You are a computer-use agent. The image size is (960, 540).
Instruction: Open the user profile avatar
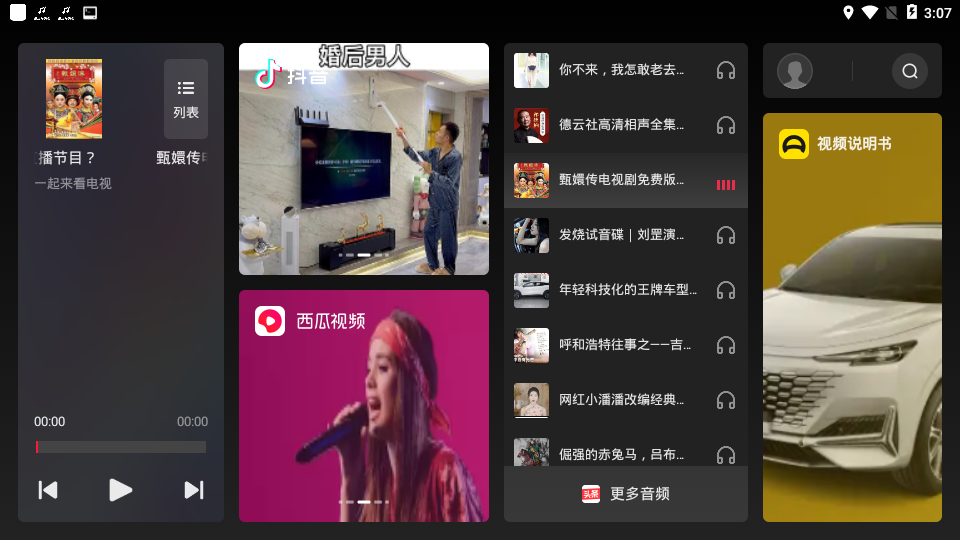(795, 71)
